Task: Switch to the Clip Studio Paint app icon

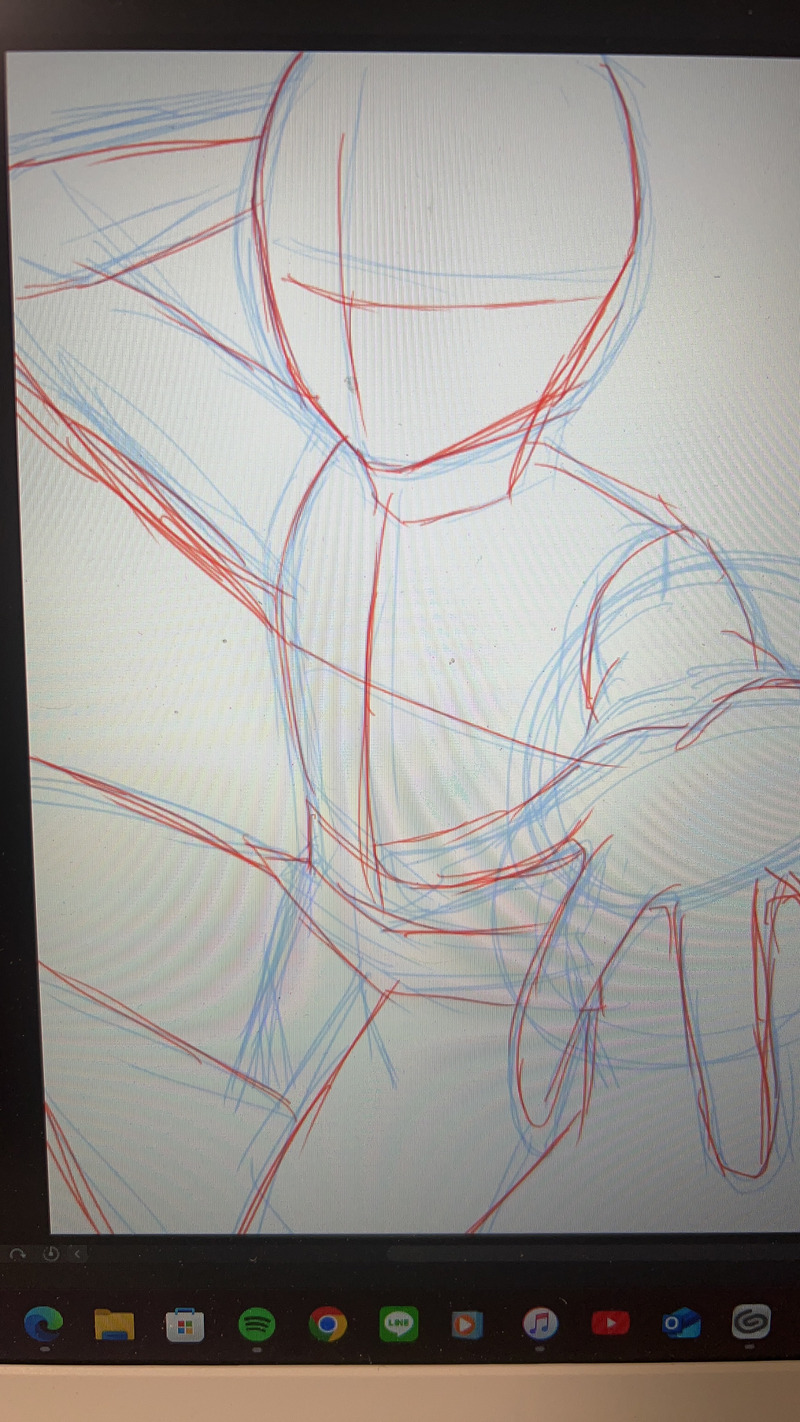Action: point(751,1323)
